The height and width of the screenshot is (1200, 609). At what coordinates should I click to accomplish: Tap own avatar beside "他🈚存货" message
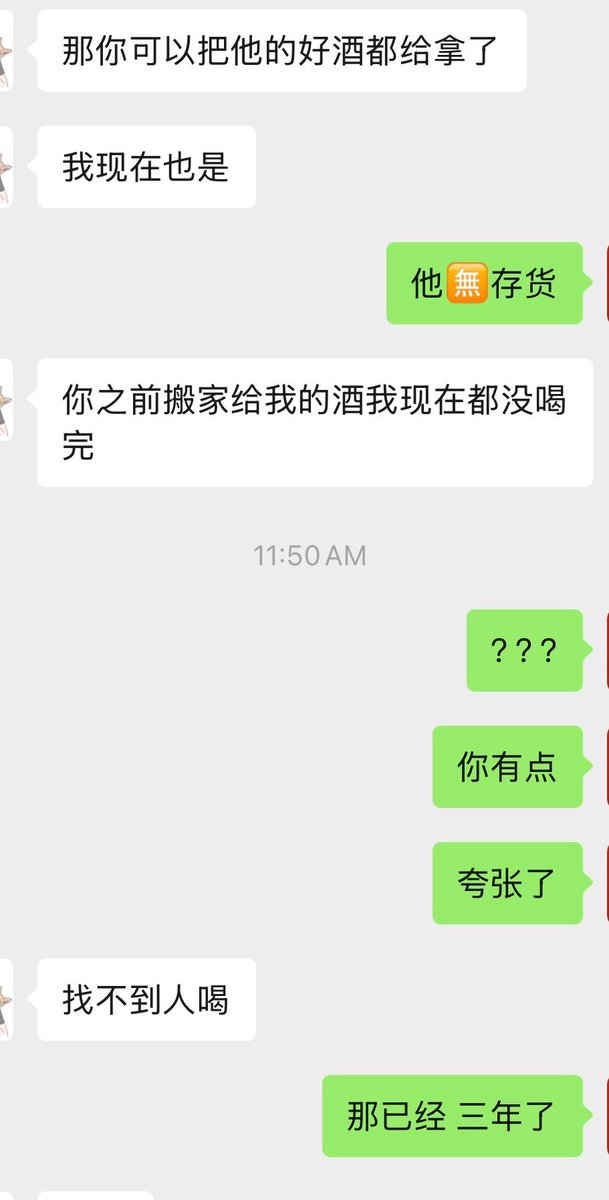click(605, 283)
